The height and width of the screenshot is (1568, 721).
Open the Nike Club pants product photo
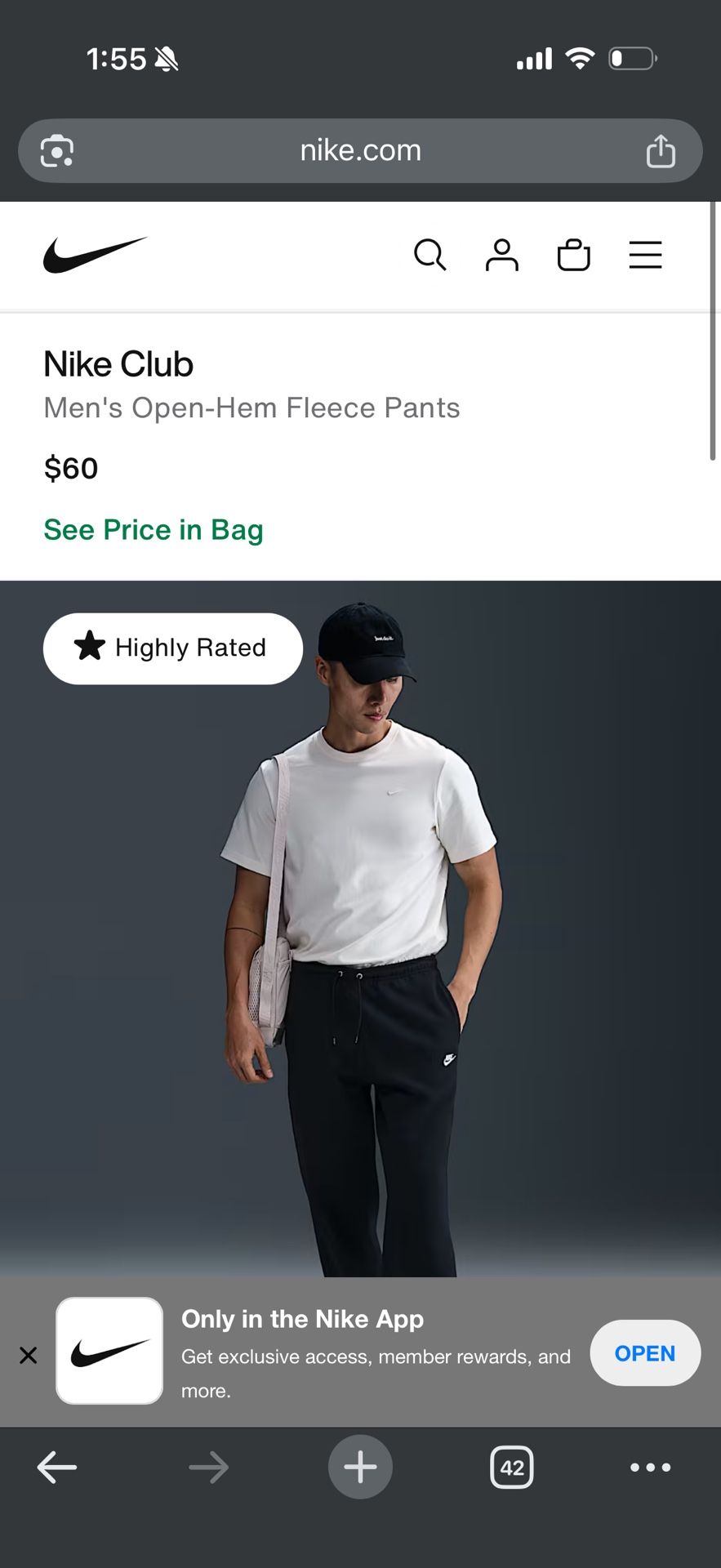pos(360,939)
